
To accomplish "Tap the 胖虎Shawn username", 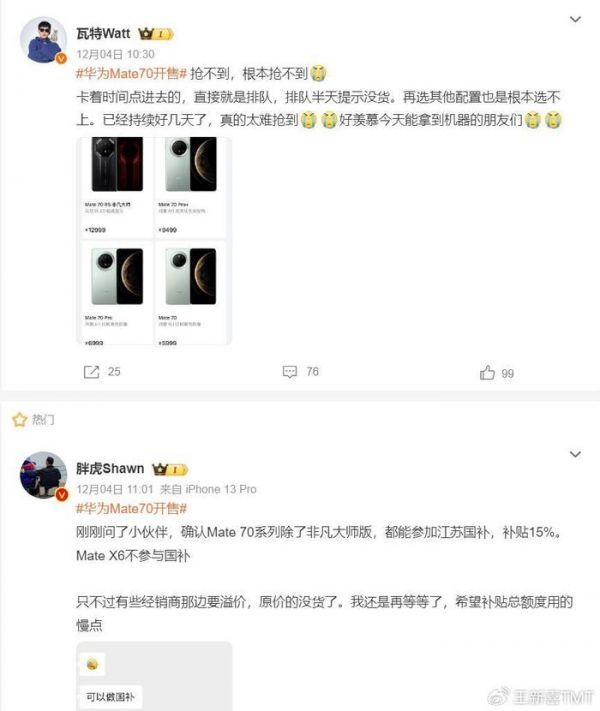I will coord(110,469).
